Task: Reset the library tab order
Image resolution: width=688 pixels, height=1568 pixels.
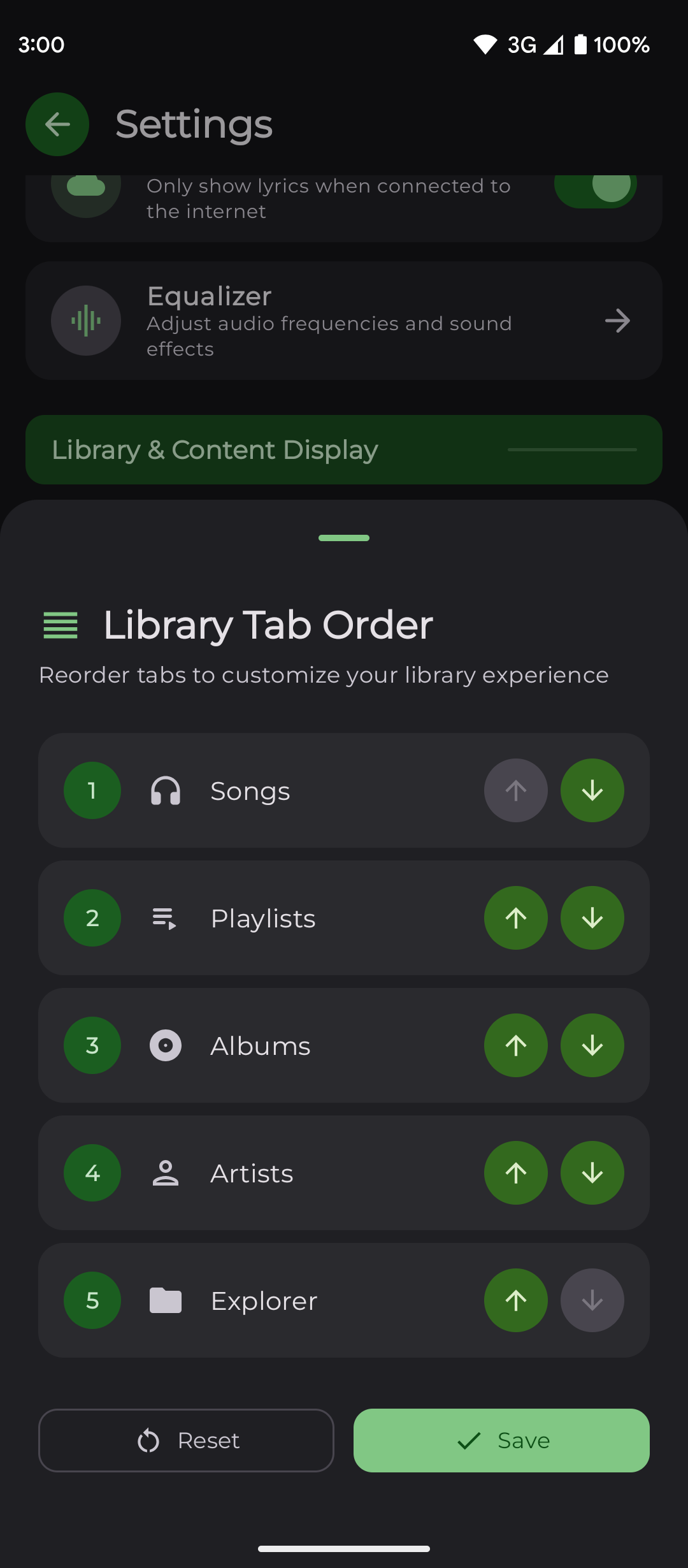Action: click(x=186, y=1441)
